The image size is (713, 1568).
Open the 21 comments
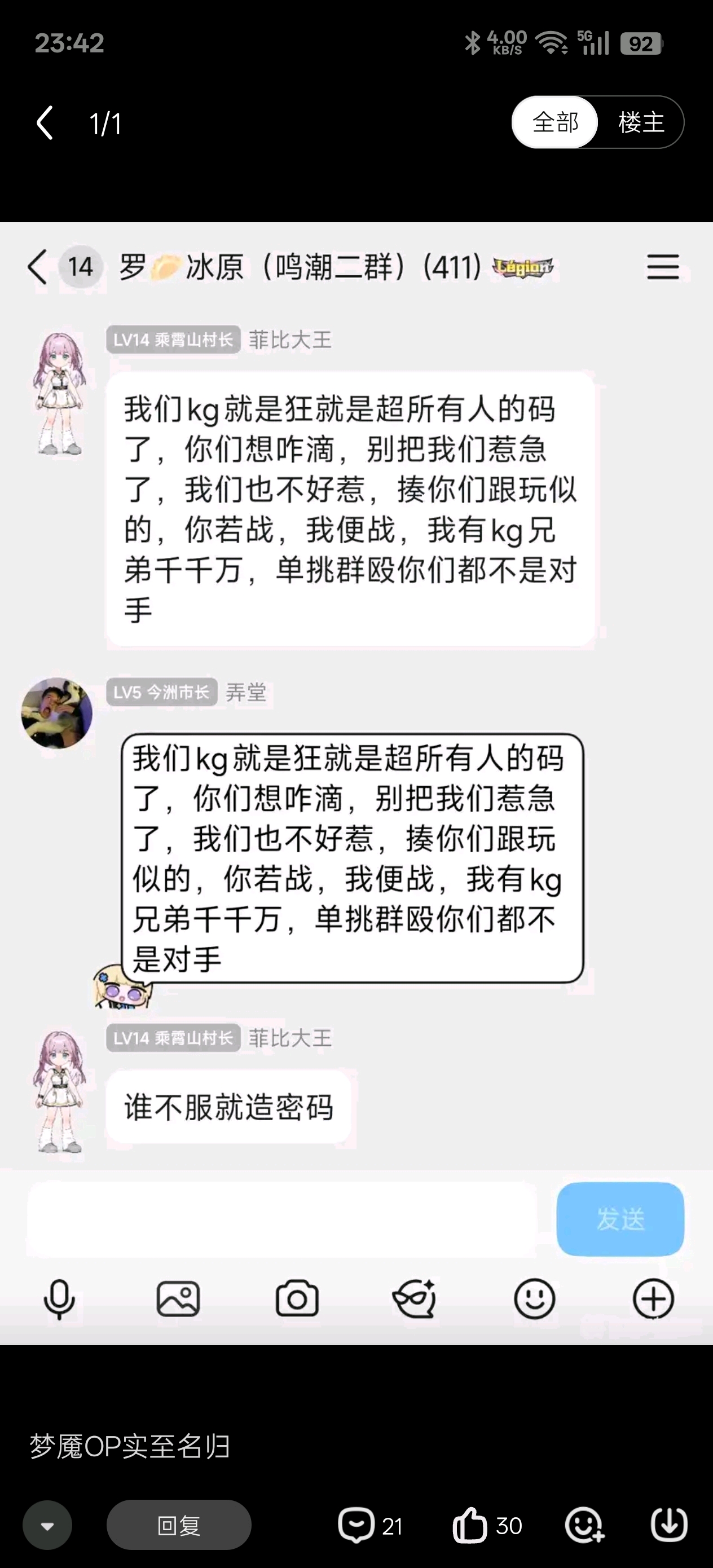coord(370,1525)
